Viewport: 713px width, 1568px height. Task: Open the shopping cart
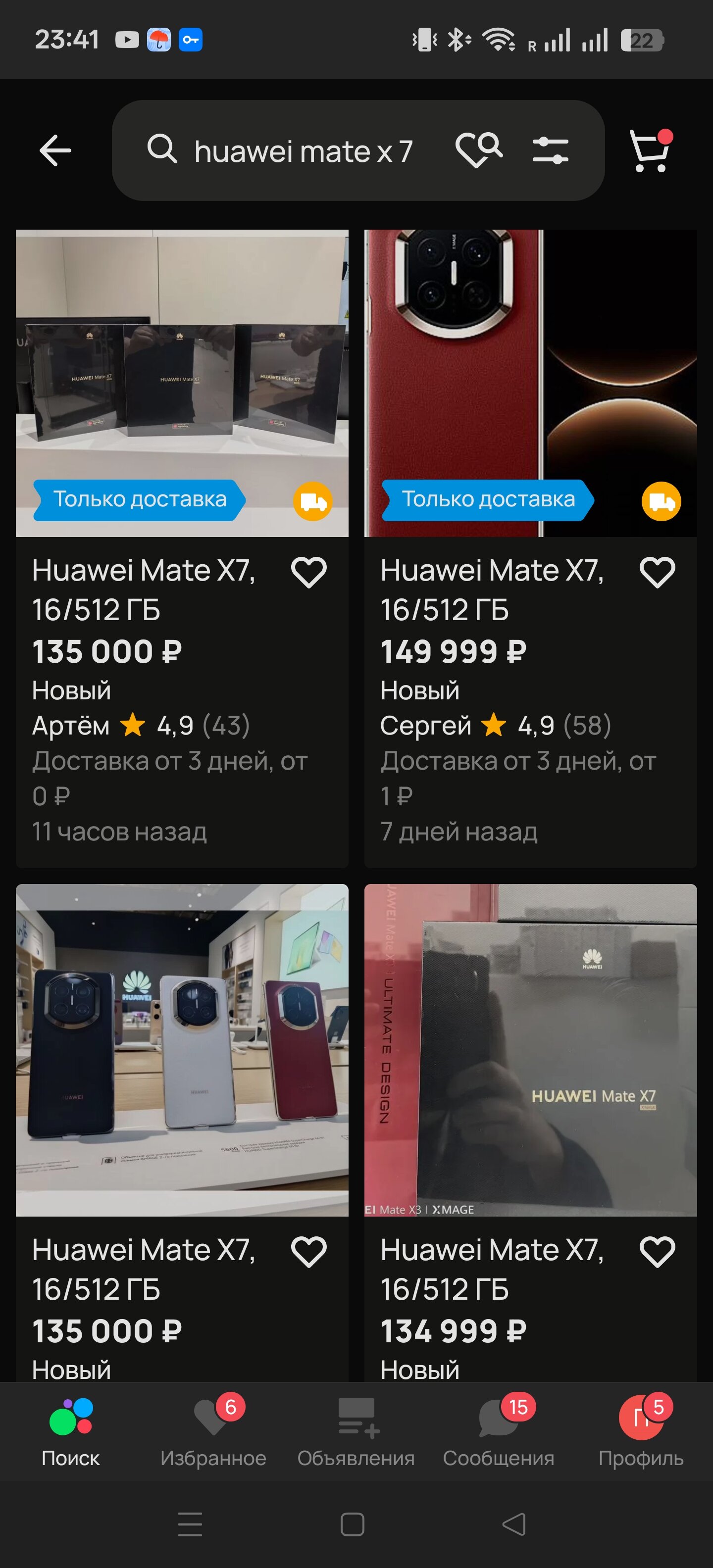pos(650,150)
